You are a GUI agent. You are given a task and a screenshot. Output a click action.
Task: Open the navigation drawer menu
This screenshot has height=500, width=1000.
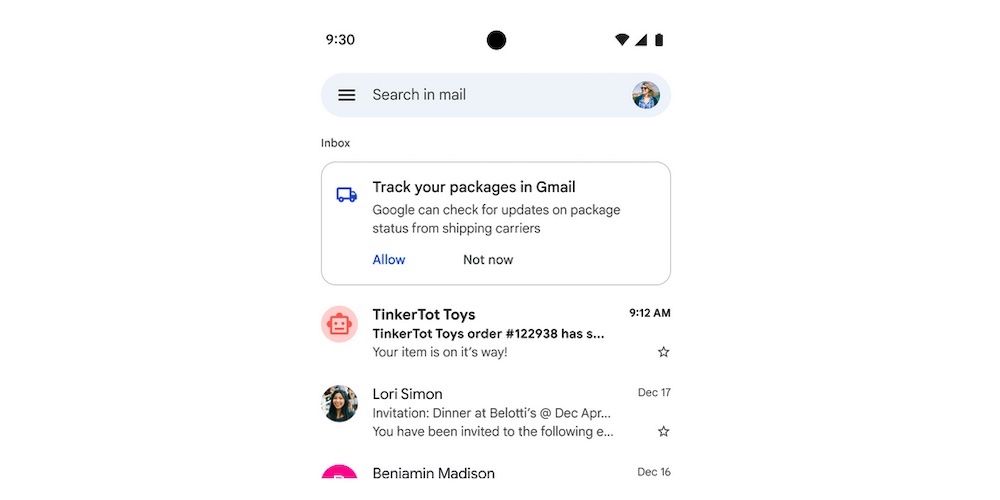(x=346, y=95)
